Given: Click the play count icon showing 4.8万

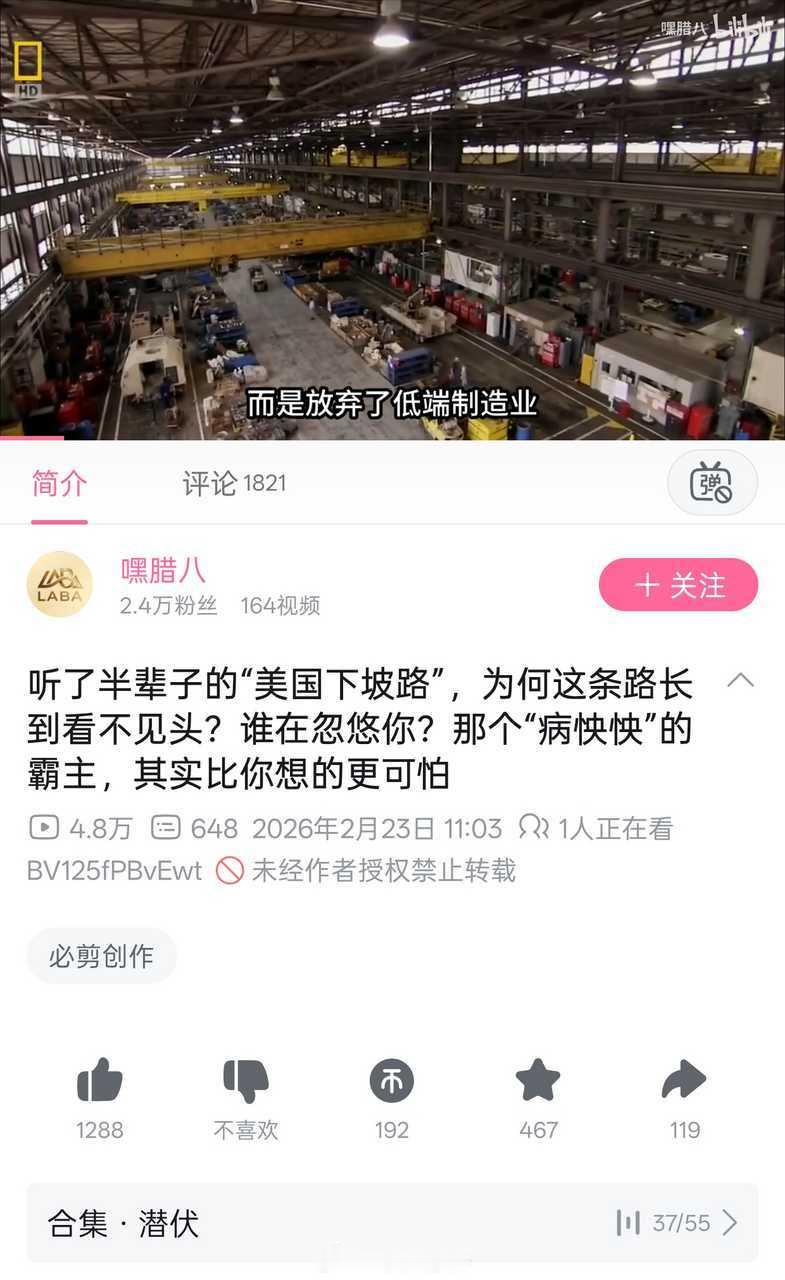Looking at the screenshot, I should pyautogui.click(x=40, y=828).
